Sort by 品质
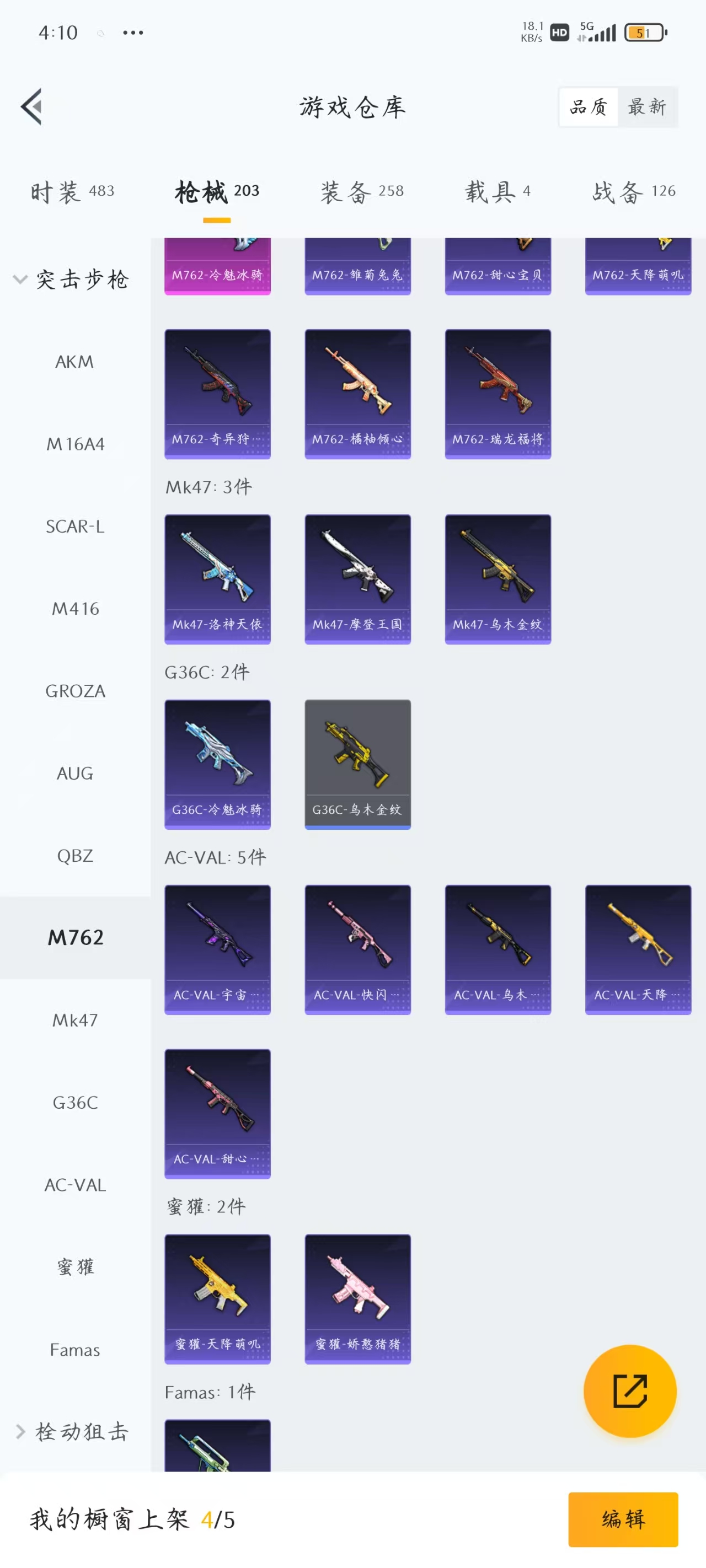The width and height of the screenshot is (706, 1568). coord(589,106)
